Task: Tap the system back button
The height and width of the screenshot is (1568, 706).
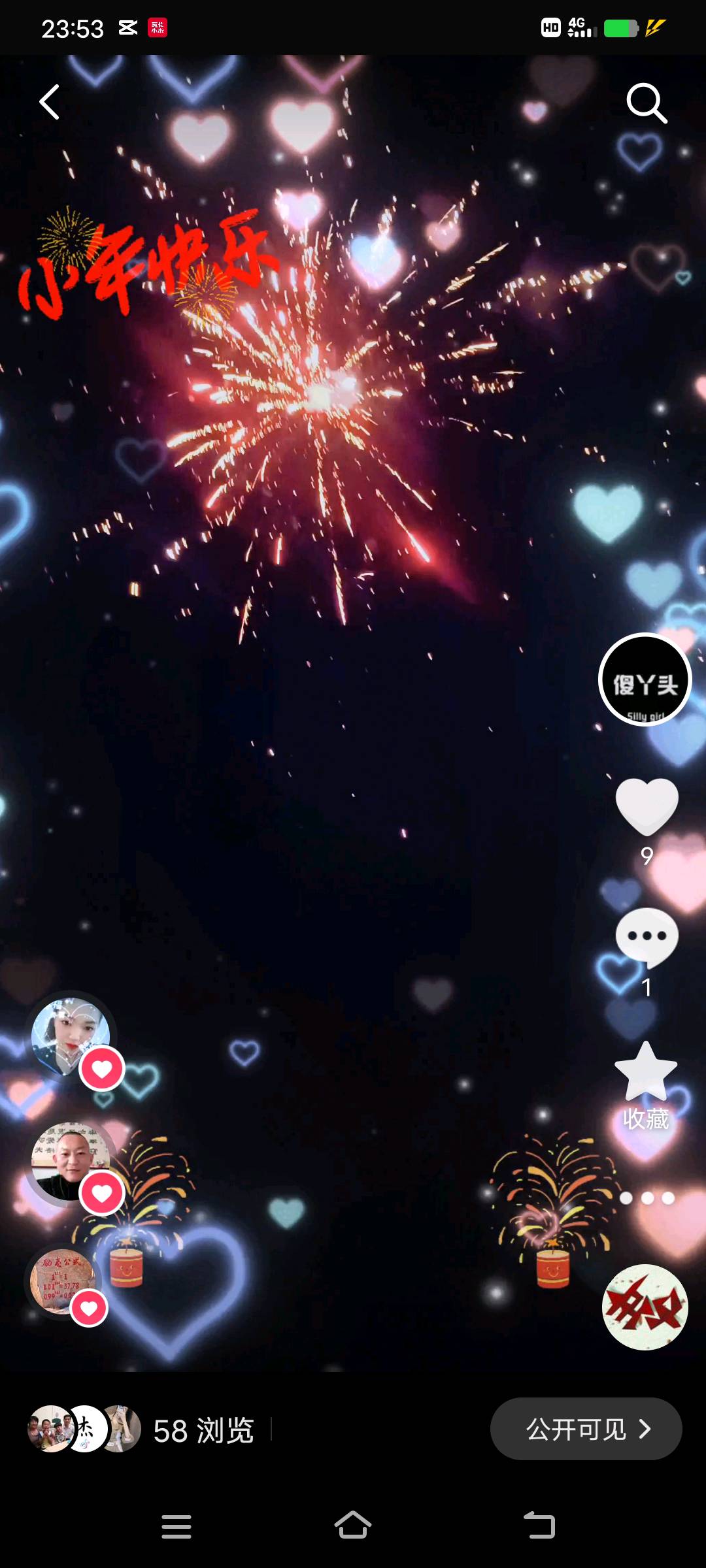Action: 539,1526
